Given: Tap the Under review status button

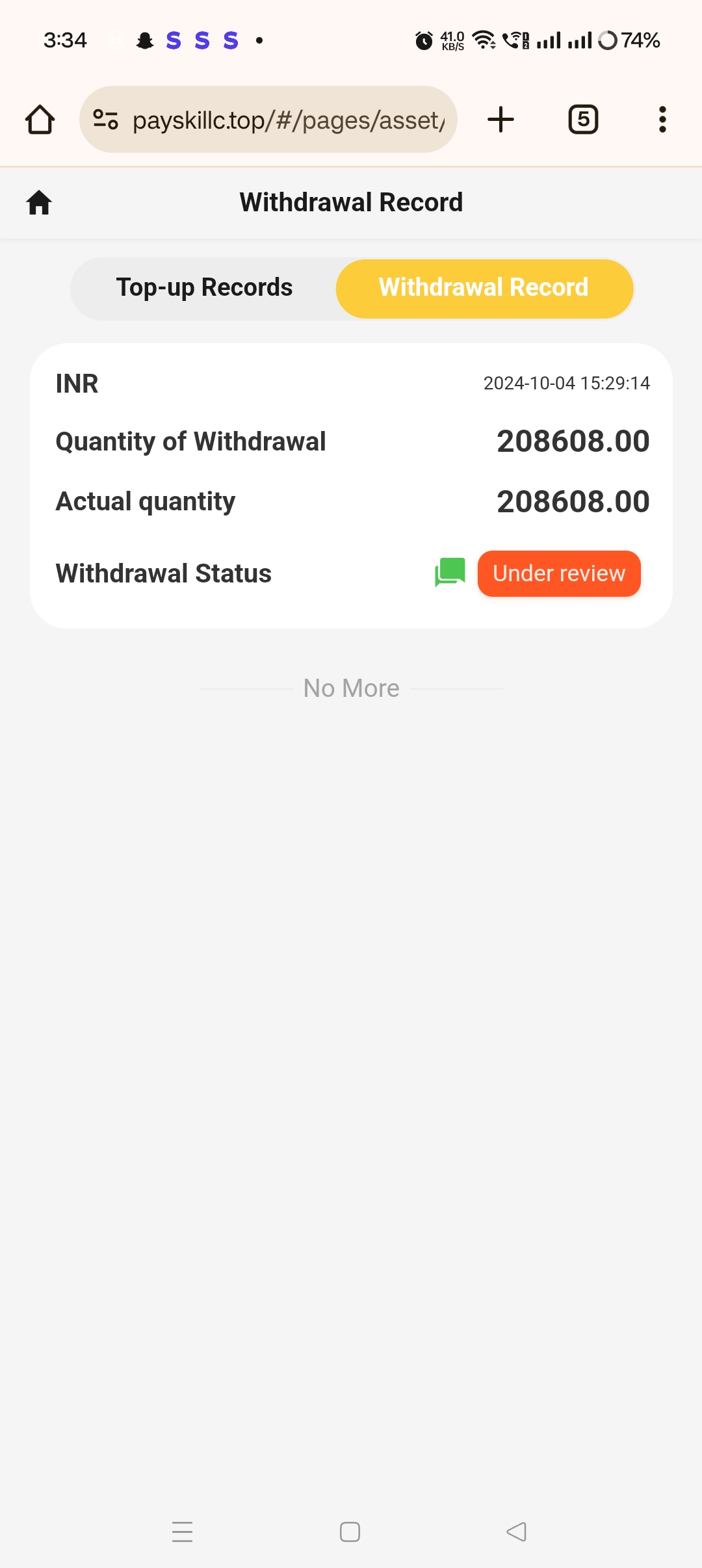Looking at the screenshot, I should [x=559, y=573].
